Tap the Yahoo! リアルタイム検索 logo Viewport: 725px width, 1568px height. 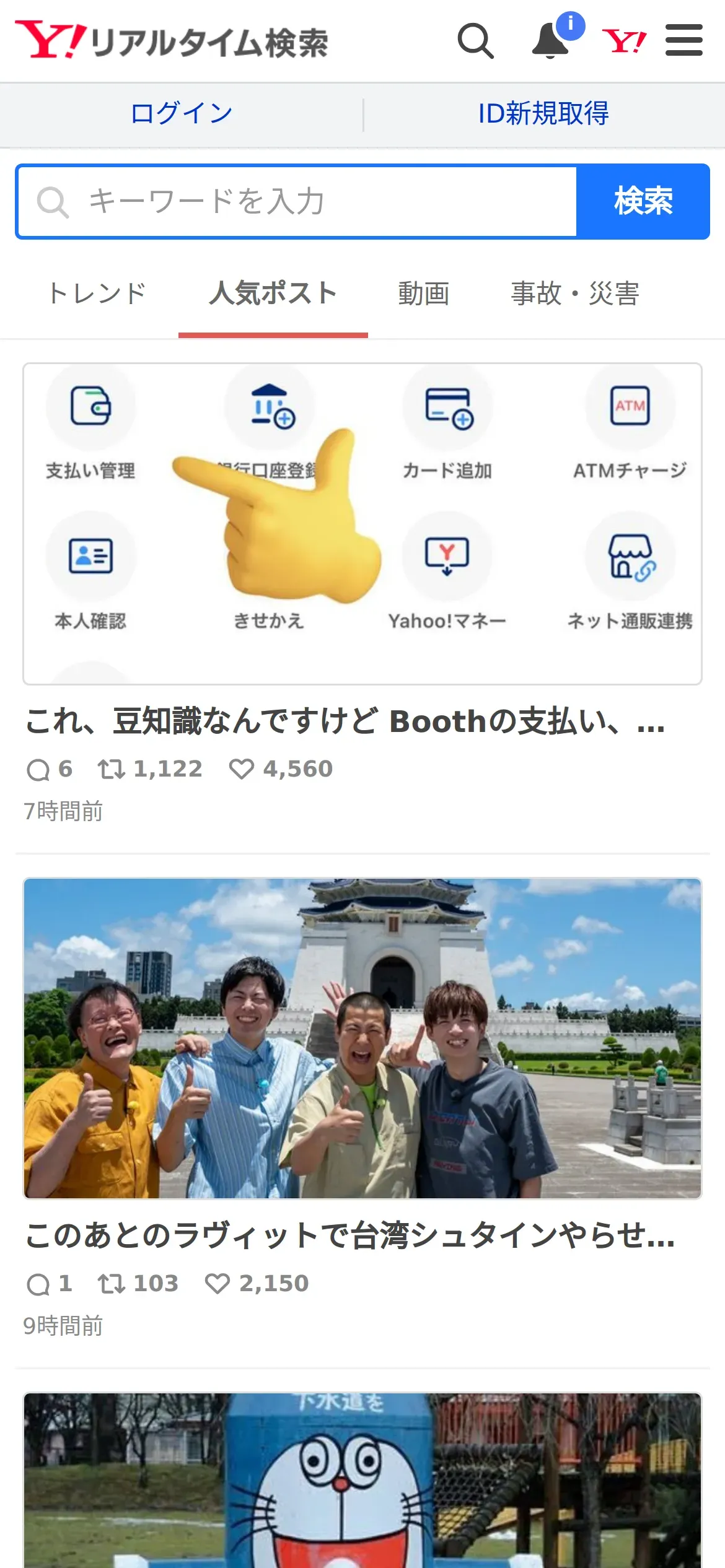pos(172,41)
